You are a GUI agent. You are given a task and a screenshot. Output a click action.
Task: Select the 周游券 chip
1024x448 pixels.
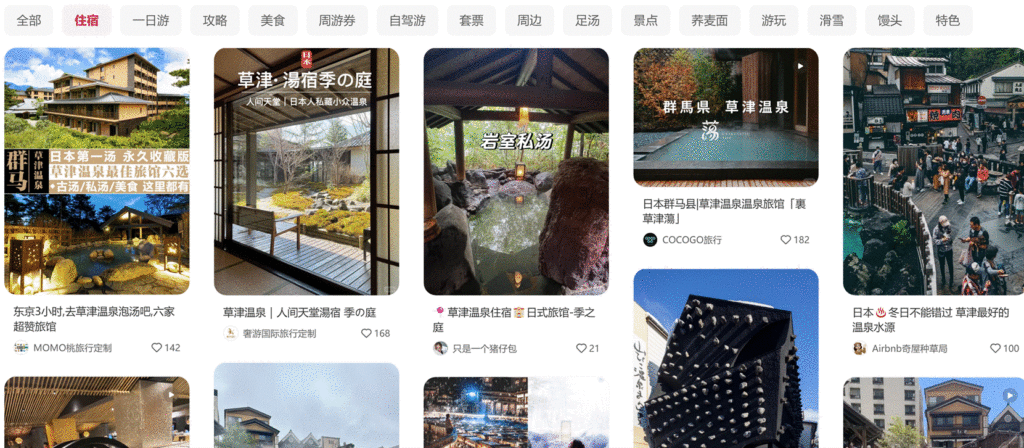[x=337, y=20]
